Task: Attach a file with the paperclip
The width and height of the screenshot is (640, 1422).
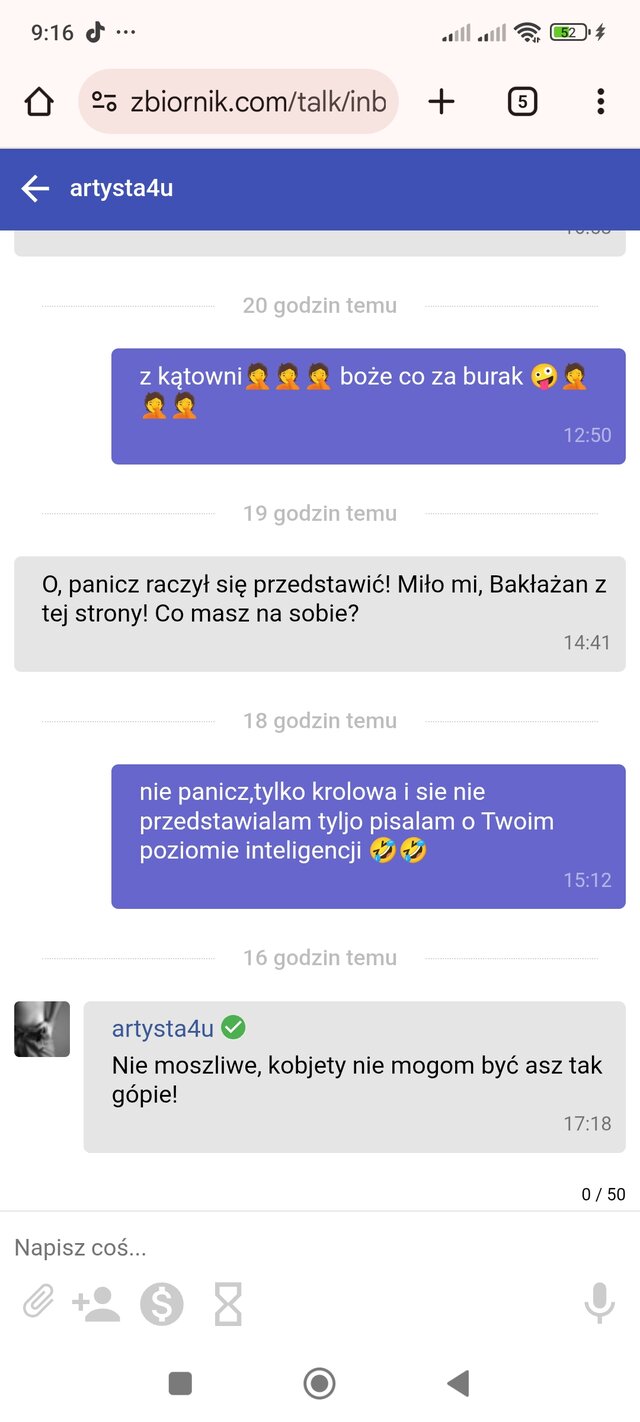Action: [x=38, y=1304]
